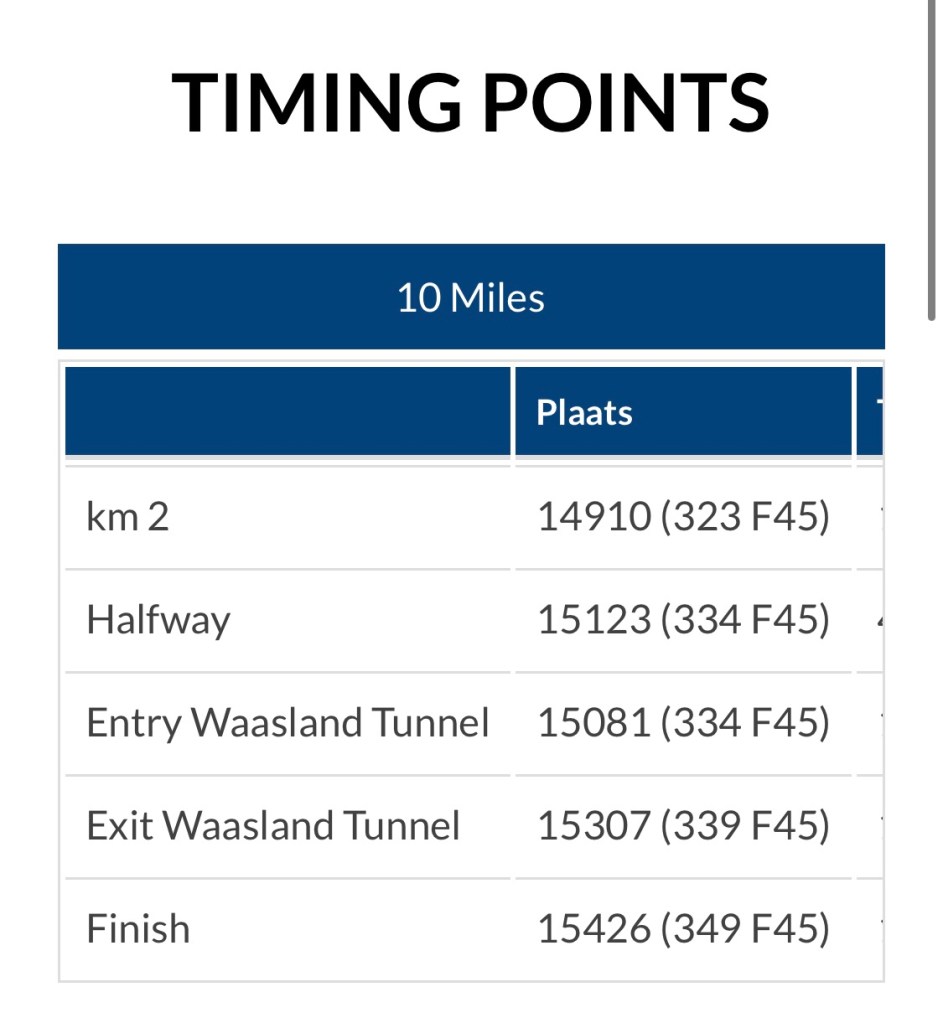Select the 10 Miles tab
Image resolution: width=943 pixels, height=1023 pixels.
pos(471,298)
